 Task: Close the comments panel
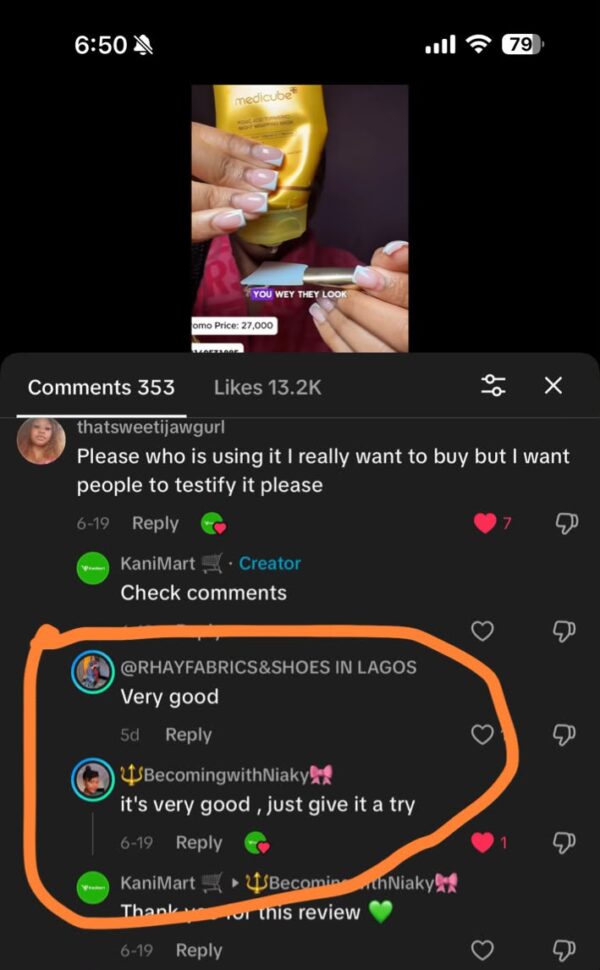pyautogui.click(x=553, y=385)
